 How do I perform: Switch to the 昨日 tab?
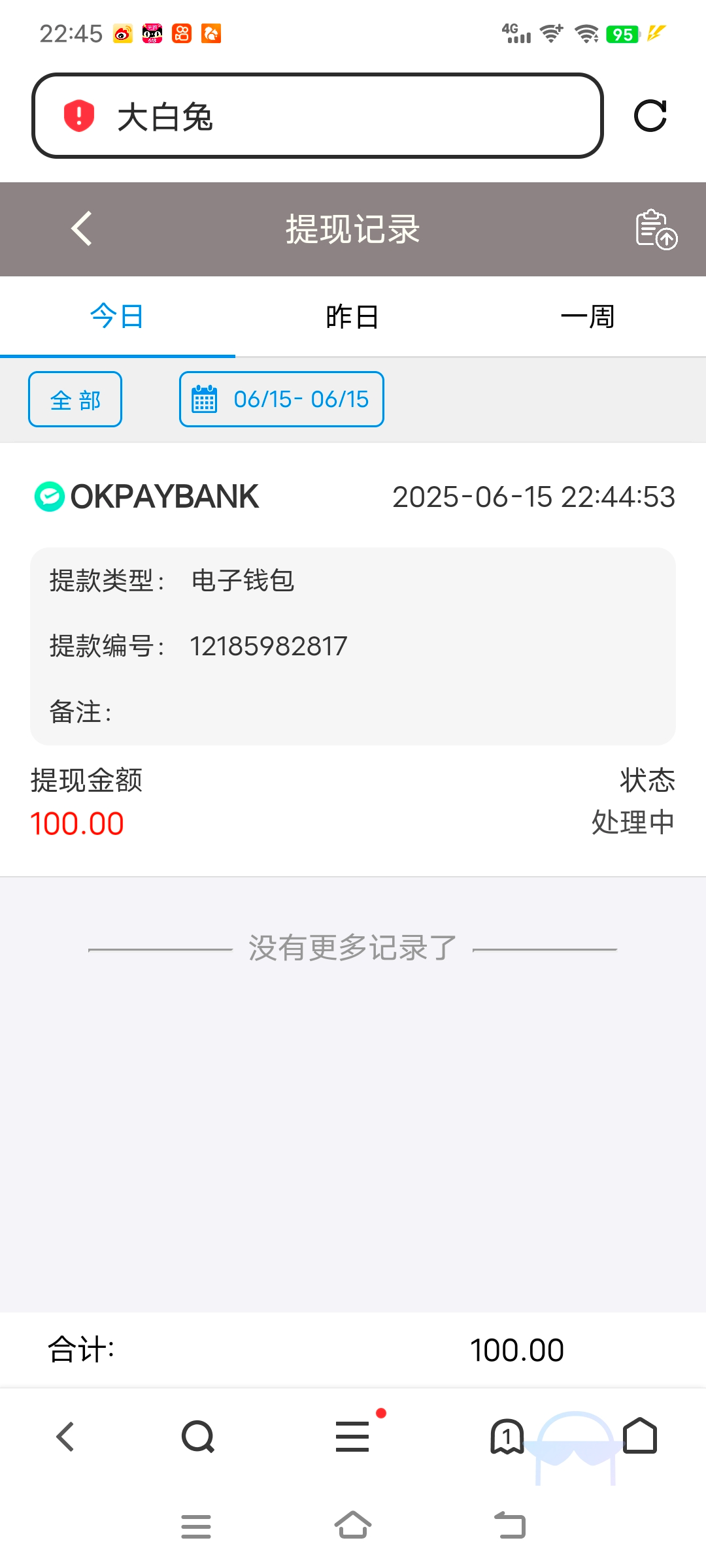pos(352,317)
